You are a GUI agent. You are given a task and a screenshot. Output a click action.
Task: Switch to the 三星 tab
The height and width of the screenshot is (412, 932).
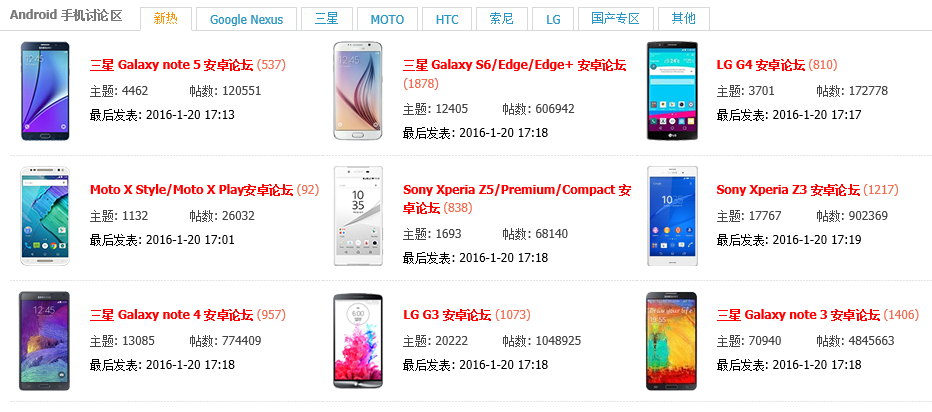325,19
